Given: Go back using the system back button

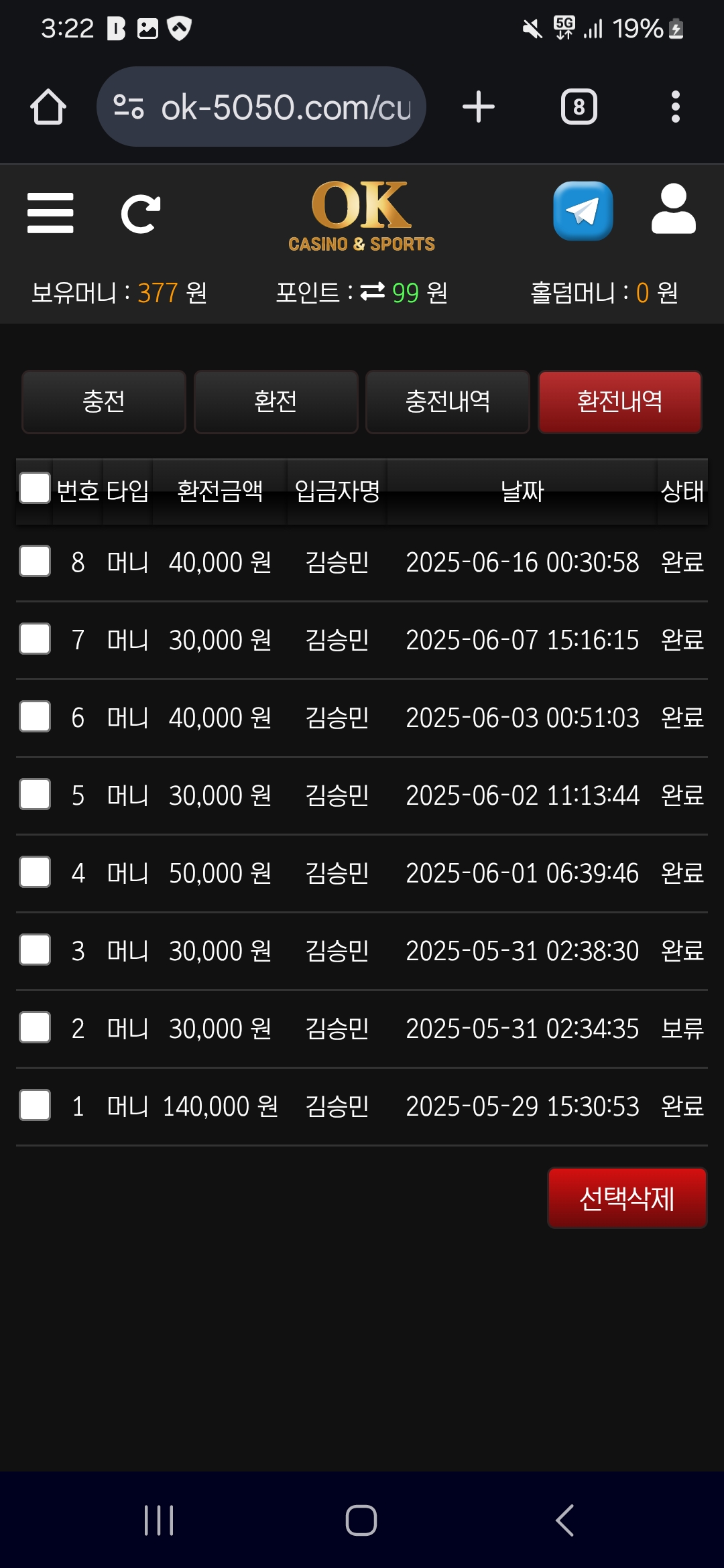Looking at the screenshot, I should click(x=564, y=1520).
